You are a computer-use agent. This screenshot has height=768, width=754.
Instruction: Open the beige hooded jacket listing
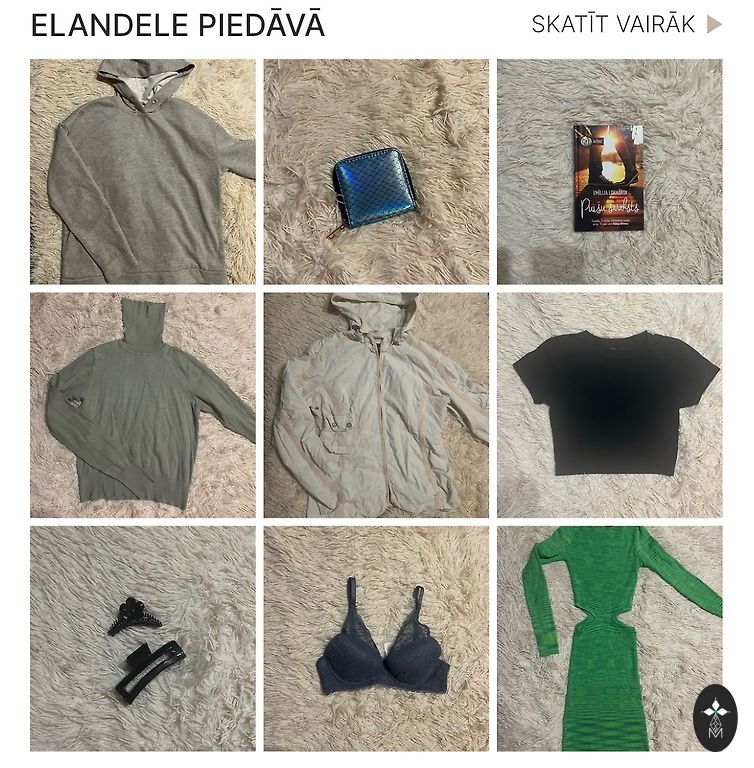[x=376, y=405]
